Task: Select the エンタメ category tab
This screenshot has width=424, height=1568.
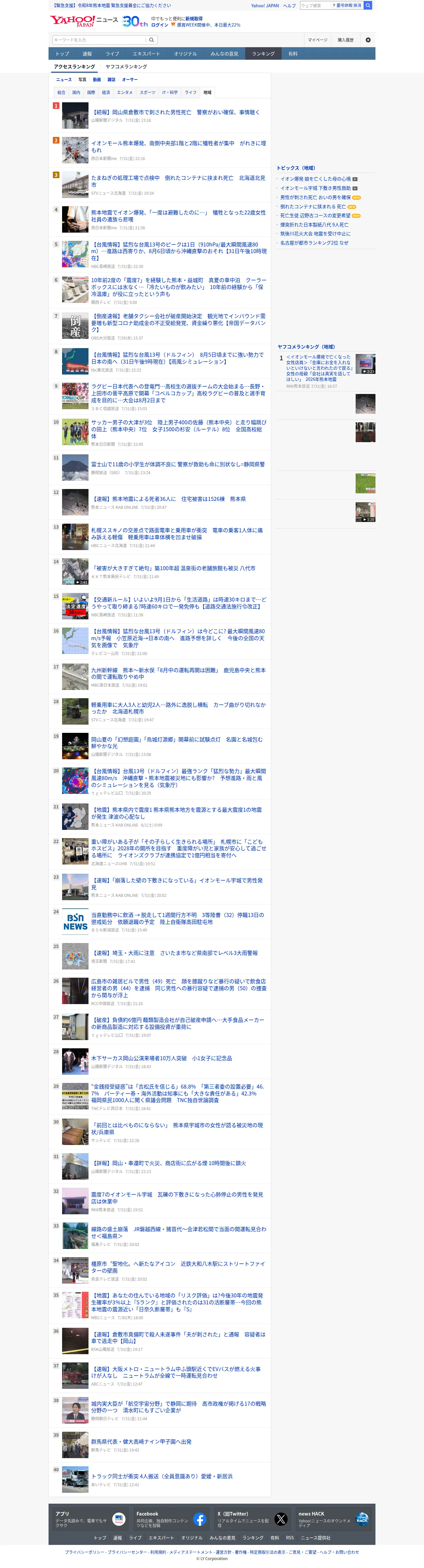Action: [x=124, y=92]
